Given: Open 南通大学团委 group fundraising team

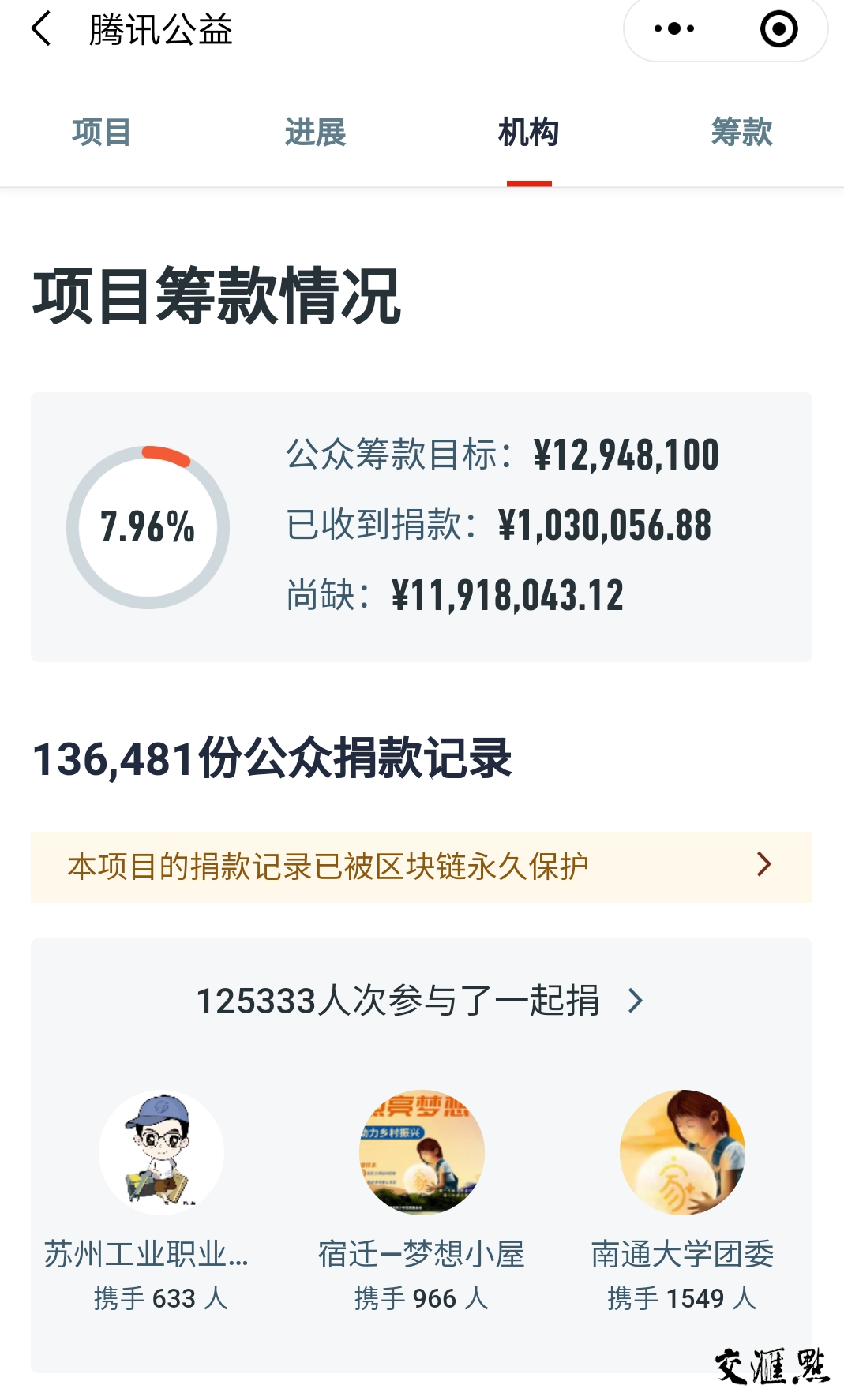Looking at the screenshot, I should click(682, 1201).
